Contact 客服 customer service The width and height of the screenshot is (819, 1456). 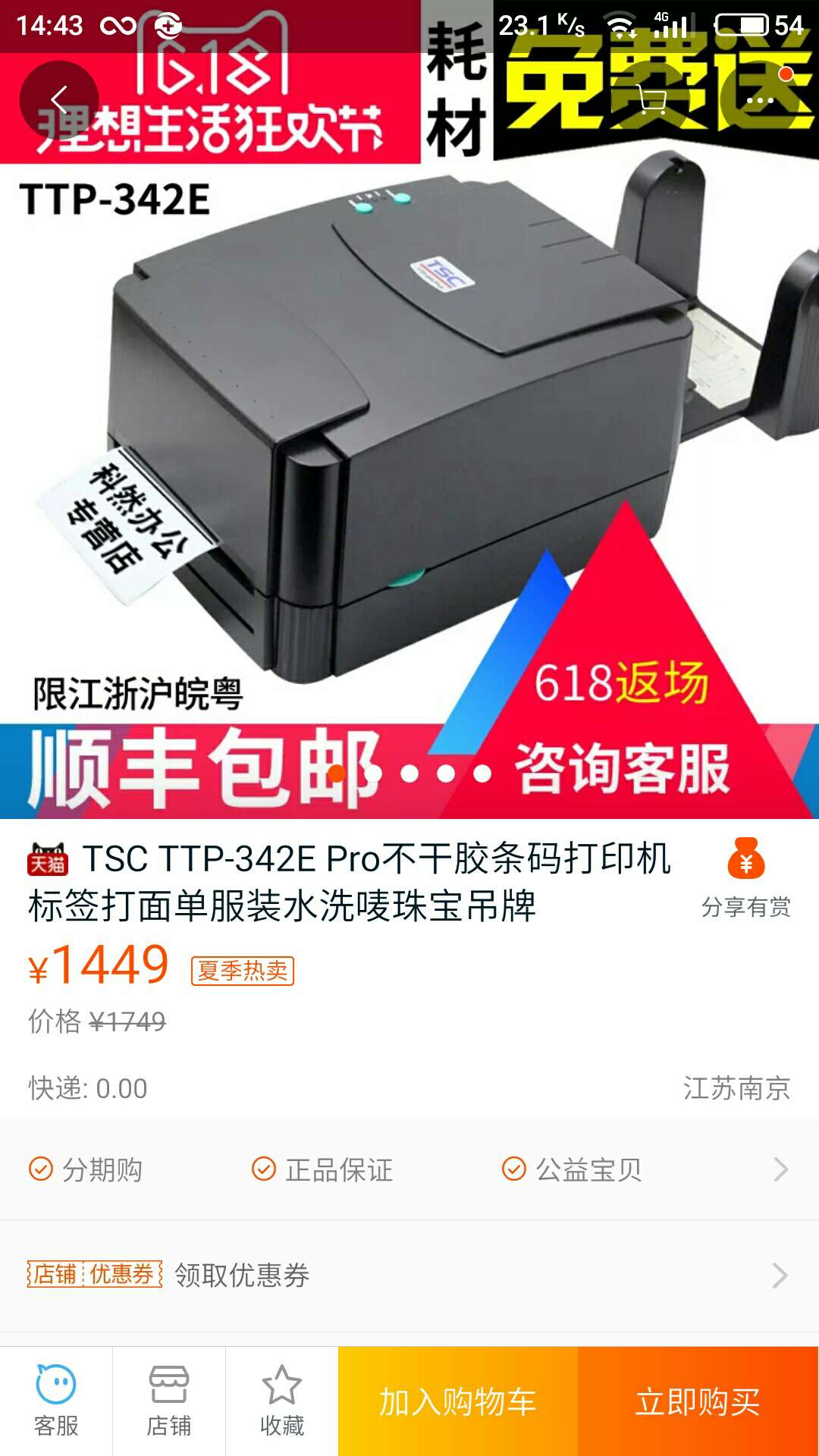(56, 1401)
